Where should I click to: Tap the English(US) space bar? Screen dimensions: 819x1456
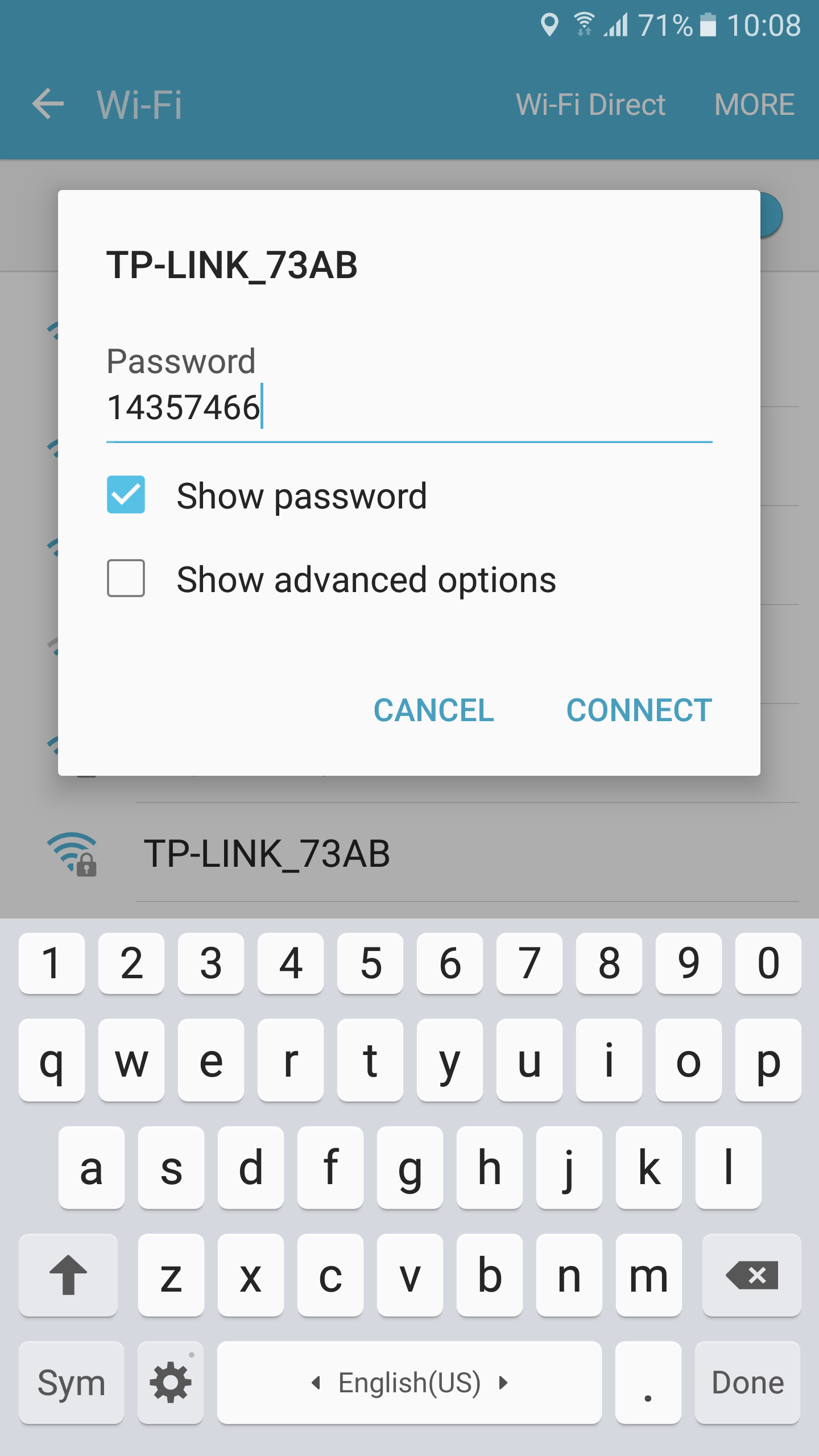click(x=409, y=1383)
